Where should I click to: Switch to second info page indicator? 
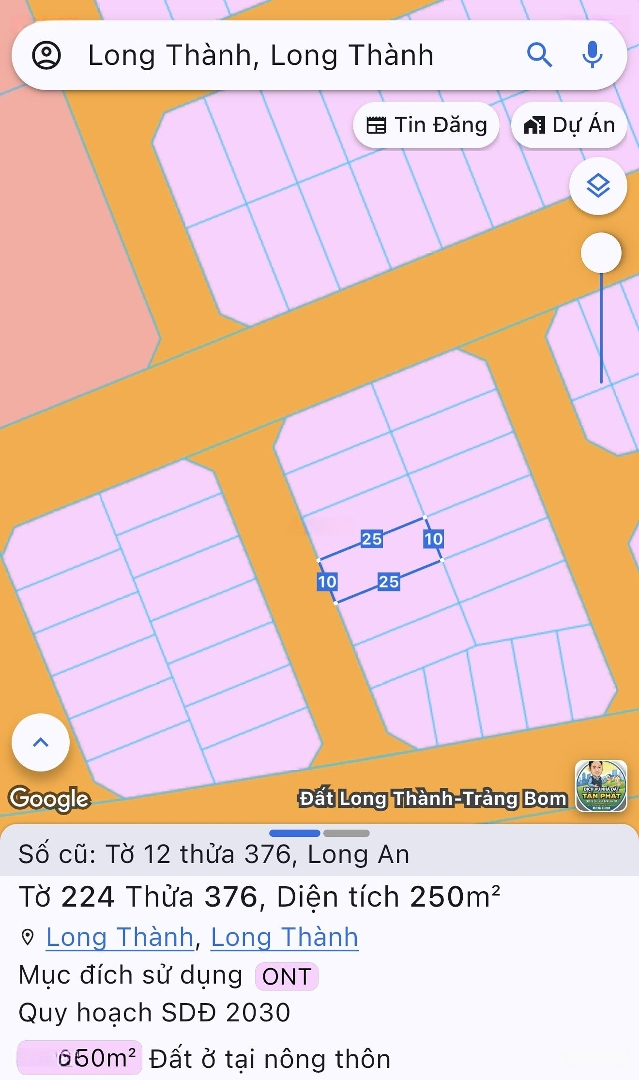pos(347,833)
